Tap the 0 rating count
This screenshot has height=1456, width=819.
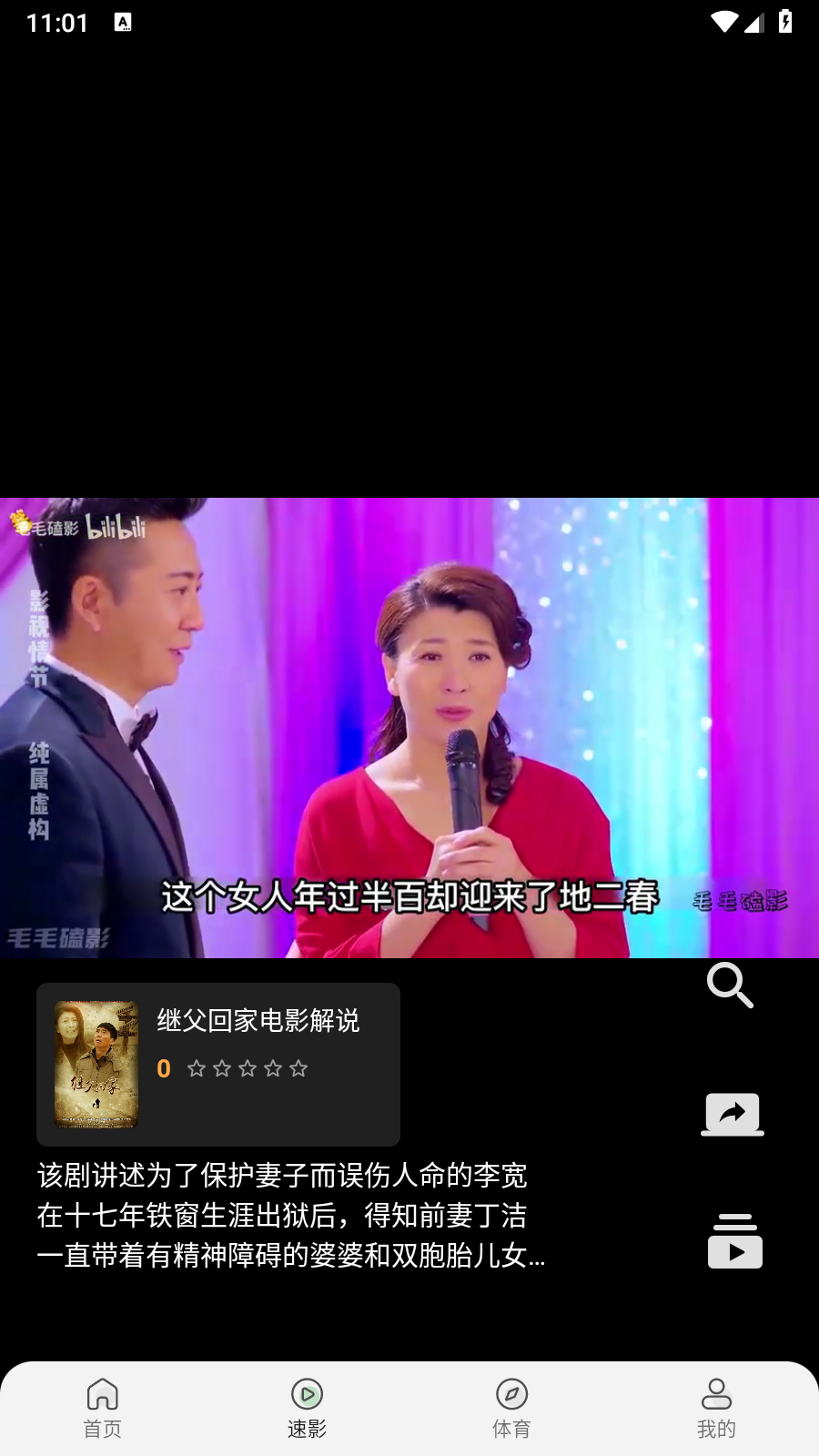click(x=164, y=1068)
